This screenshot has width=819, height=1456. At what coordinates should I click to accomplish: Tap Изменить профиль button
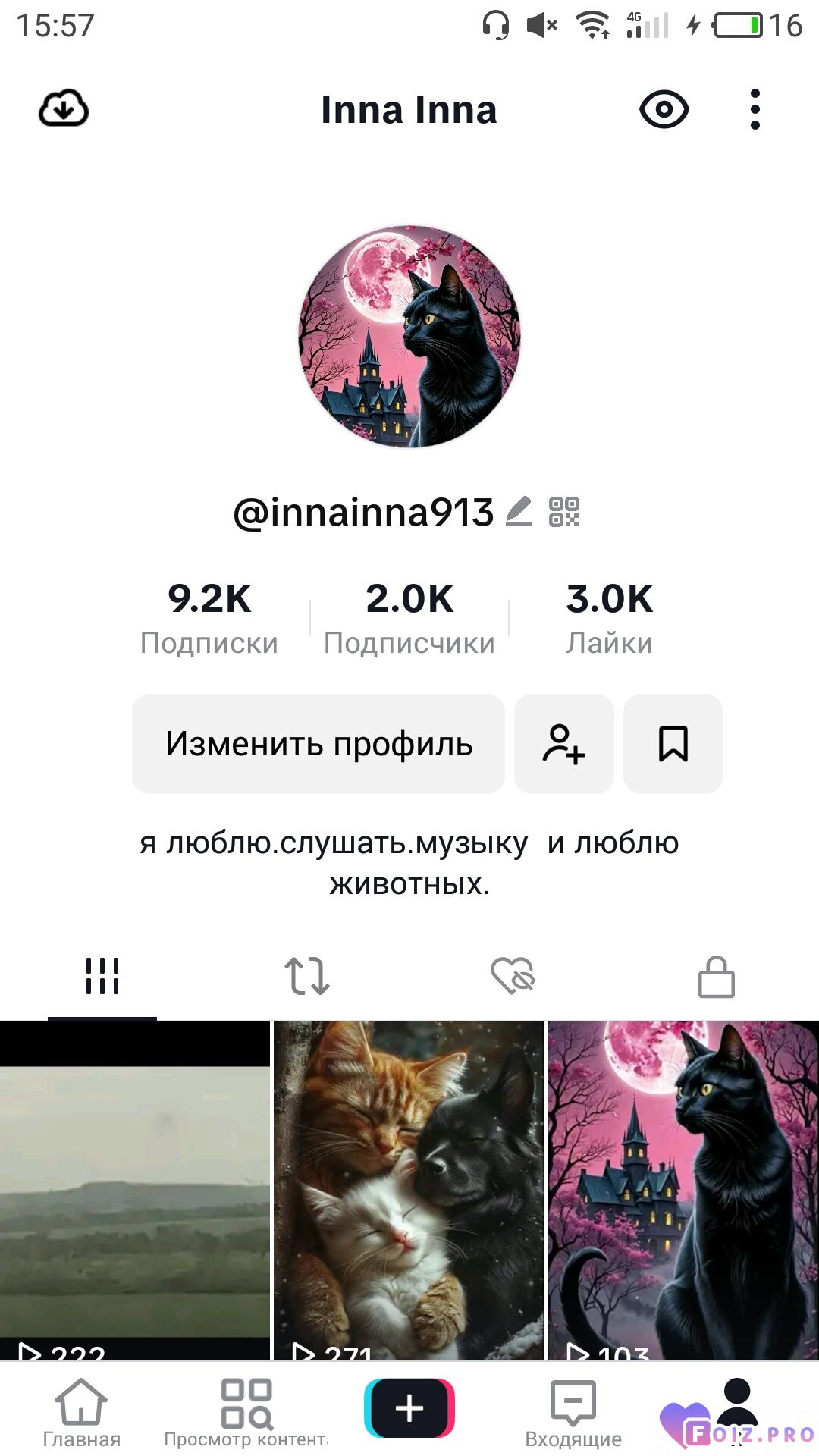[318, 744]
